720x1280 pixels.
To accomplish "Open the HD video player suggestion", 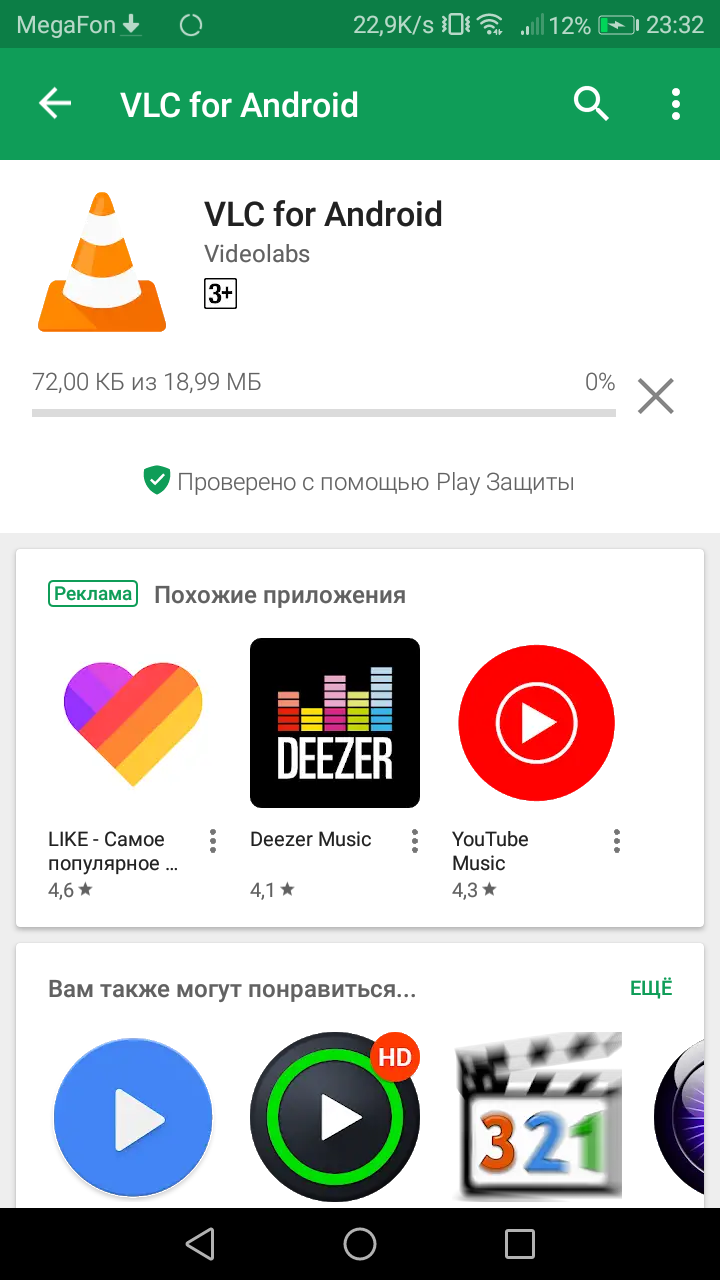I will (x=335, y=1118).
